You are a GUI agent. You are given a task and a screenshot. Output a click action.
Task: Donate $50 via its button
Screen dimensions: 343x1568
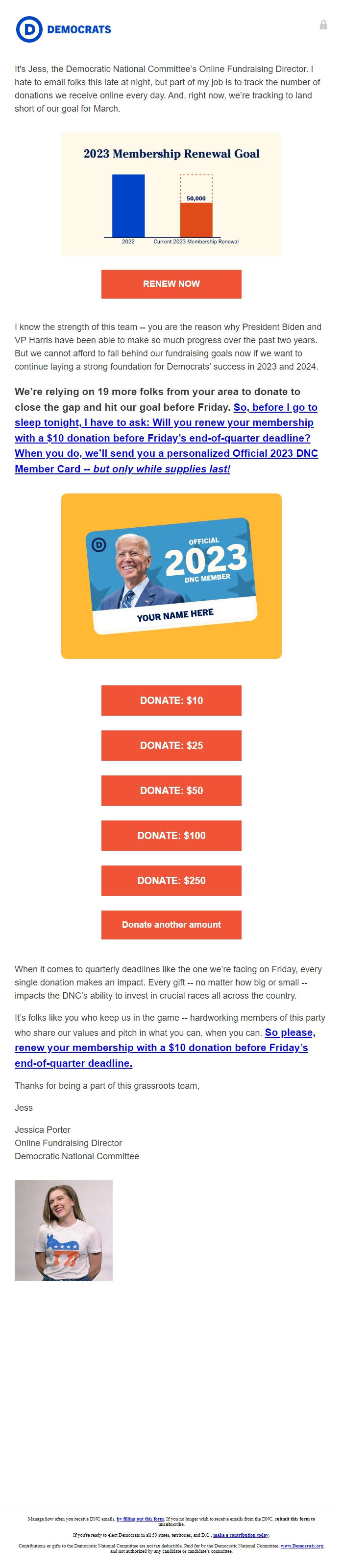tap(171, 790)
